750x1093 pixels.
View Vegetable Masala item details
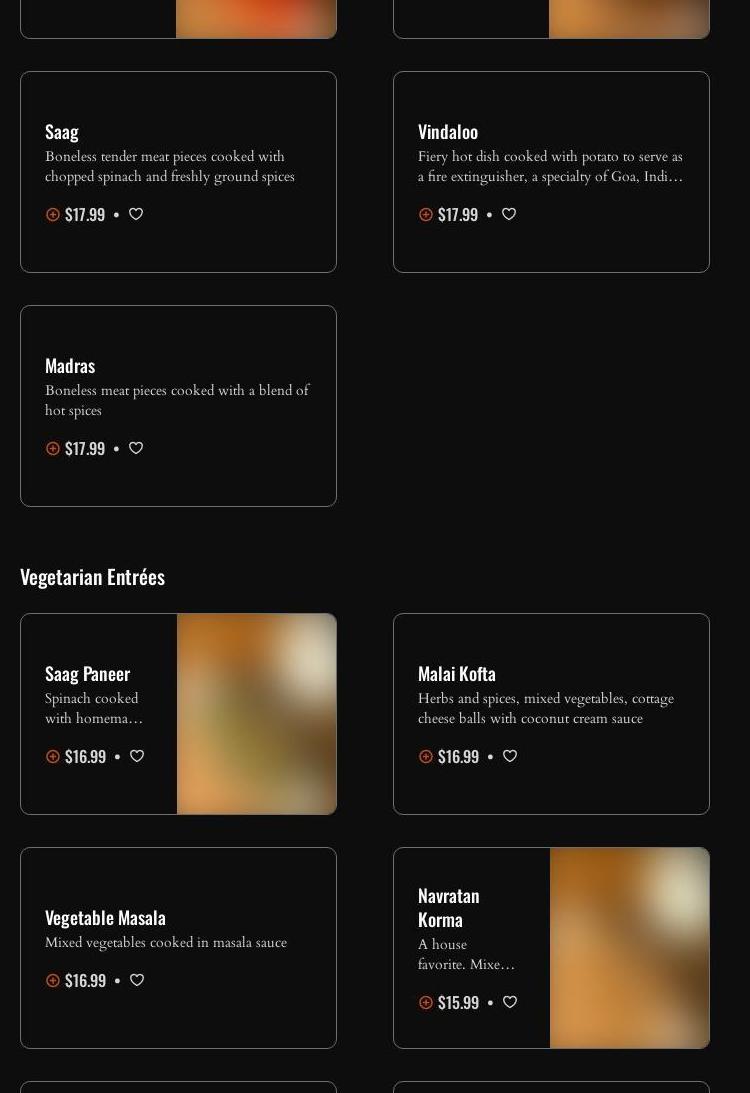tap(105, 917)
